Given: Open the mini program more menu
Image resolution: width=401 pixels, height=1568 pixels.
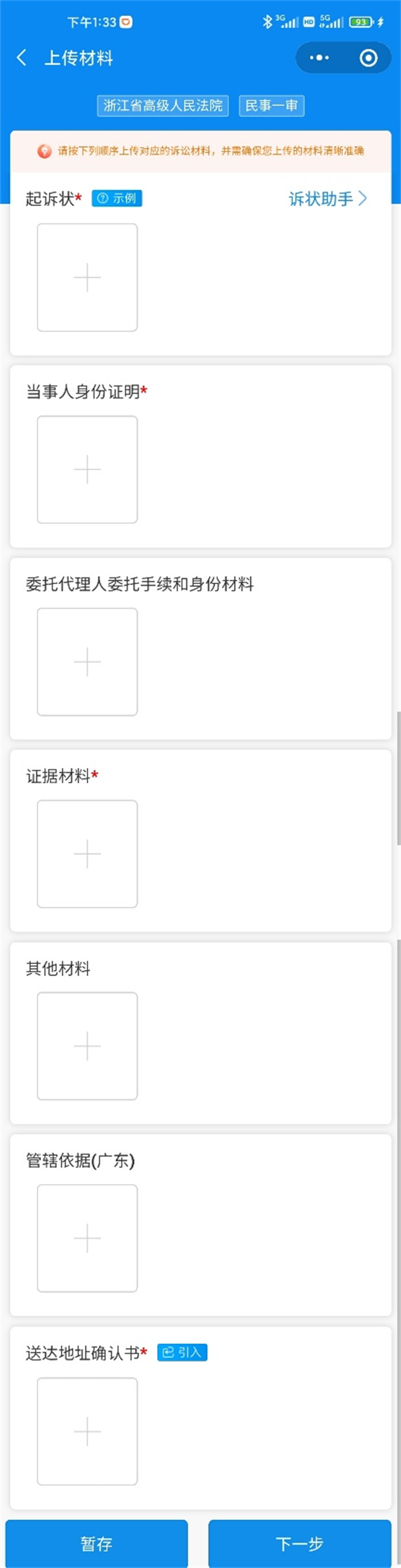Looking at the screenshot, I should coord(319,58).
